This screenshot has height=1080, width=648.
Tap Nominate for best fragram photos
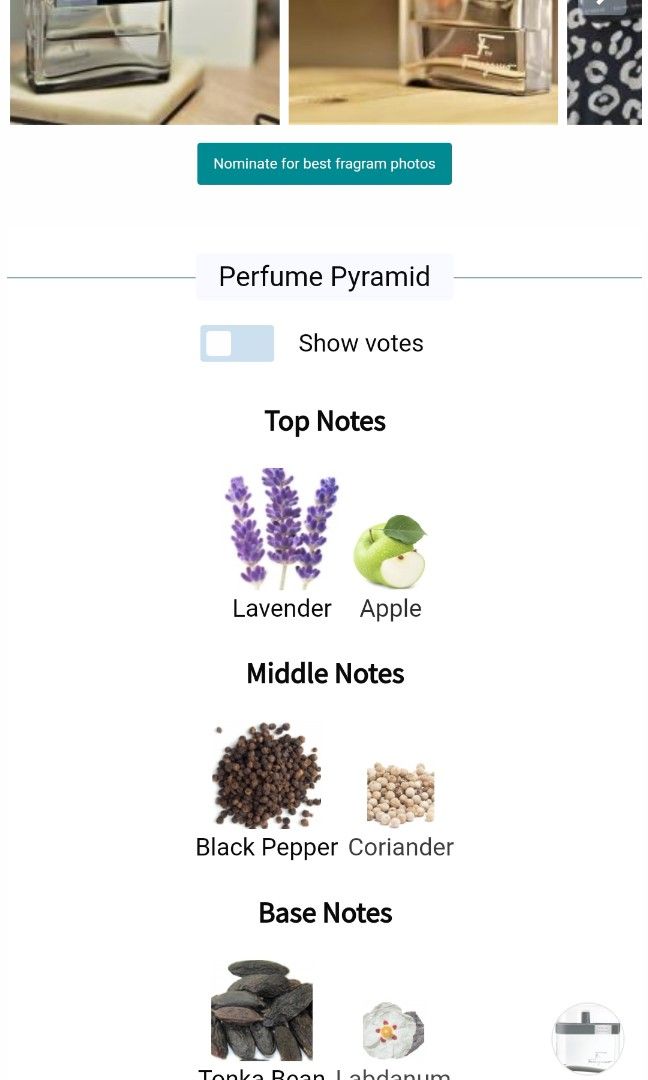click(x=324, y=164)
